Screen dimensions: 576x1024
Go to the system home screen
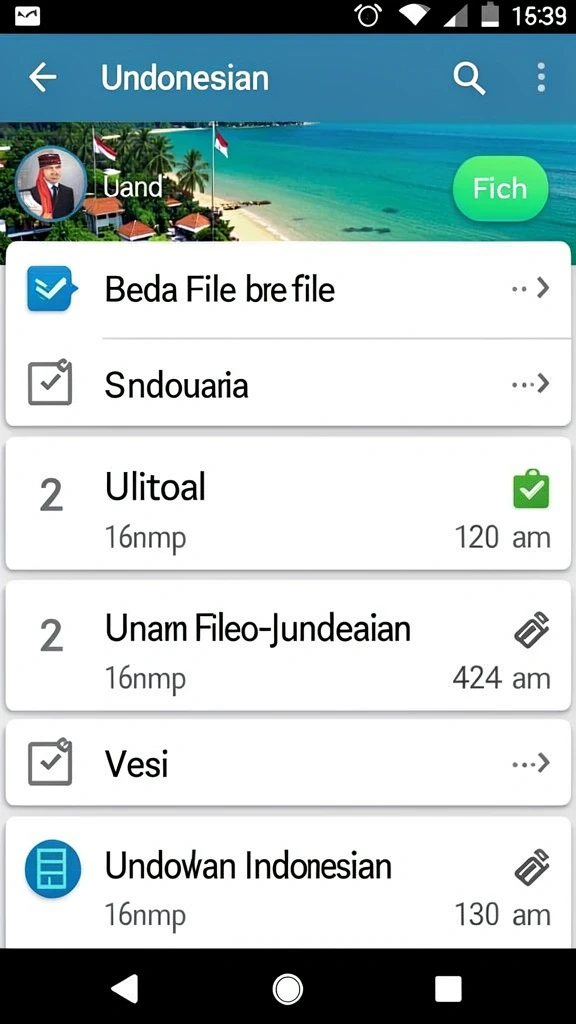287,989
